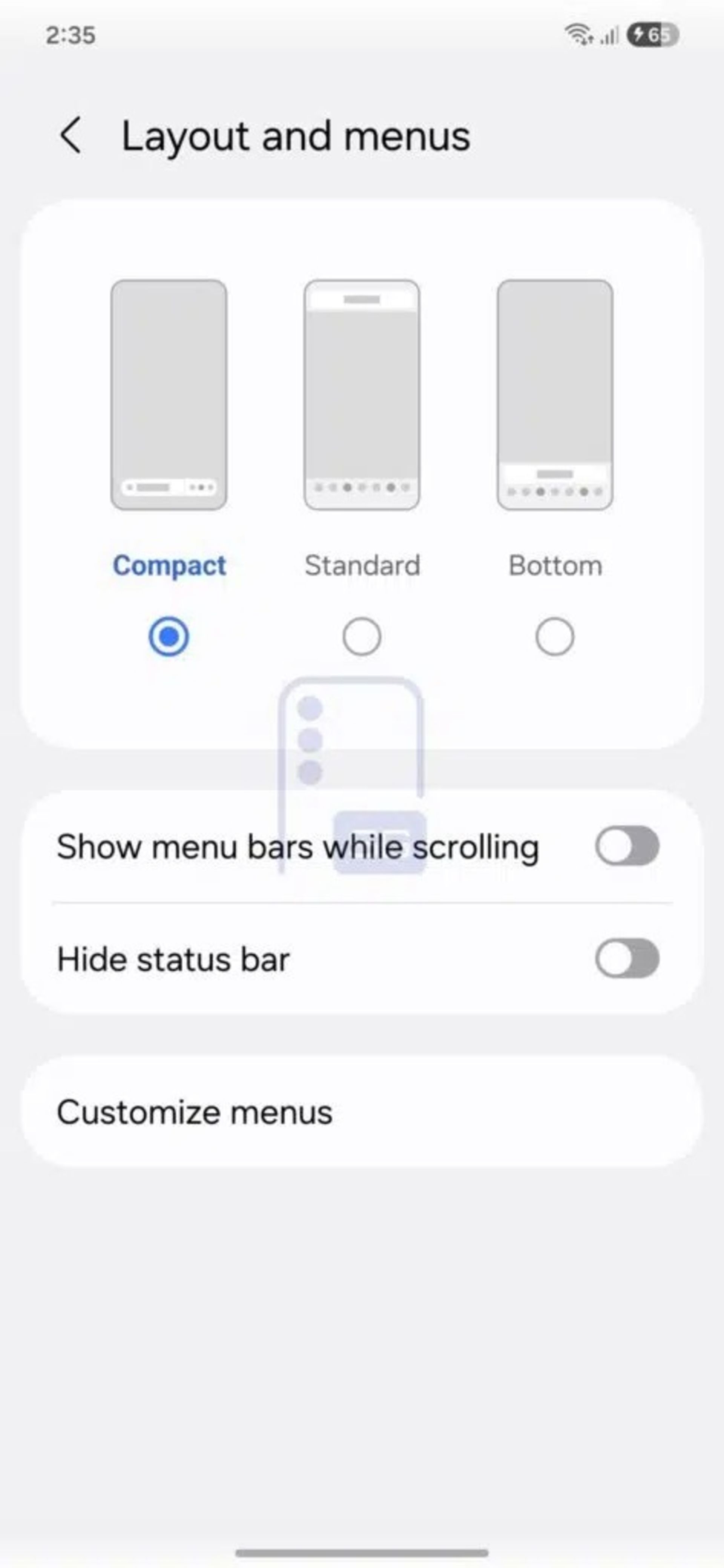Tap the Standard layout preview image
Image resolution: width=724 pixels, height=1568 pixels.
(362, 395)
